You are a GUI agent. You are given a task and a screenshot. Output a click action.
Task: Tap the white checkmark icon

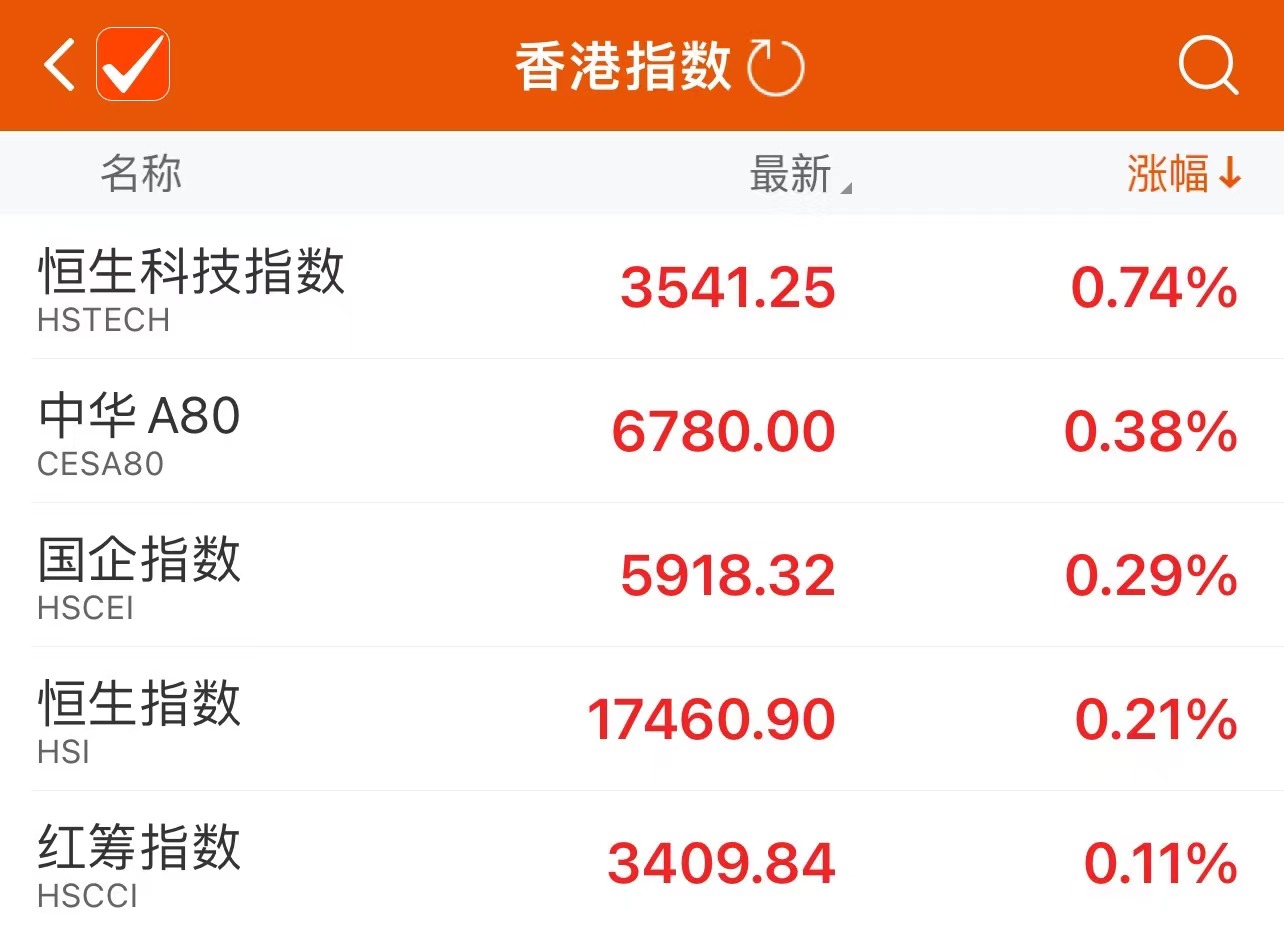(133, 66)
